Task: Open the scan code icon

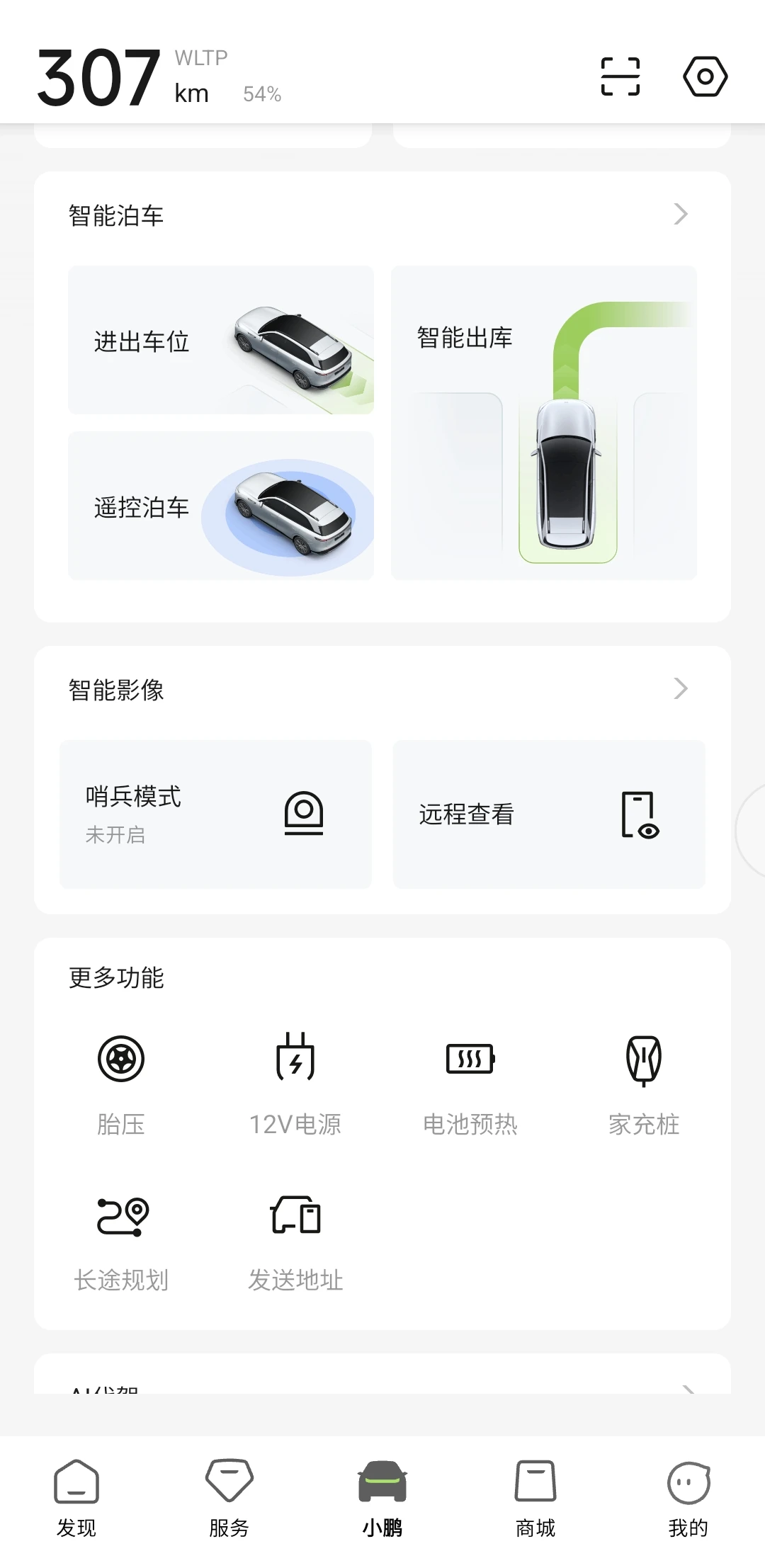Action: coord(620,76)
